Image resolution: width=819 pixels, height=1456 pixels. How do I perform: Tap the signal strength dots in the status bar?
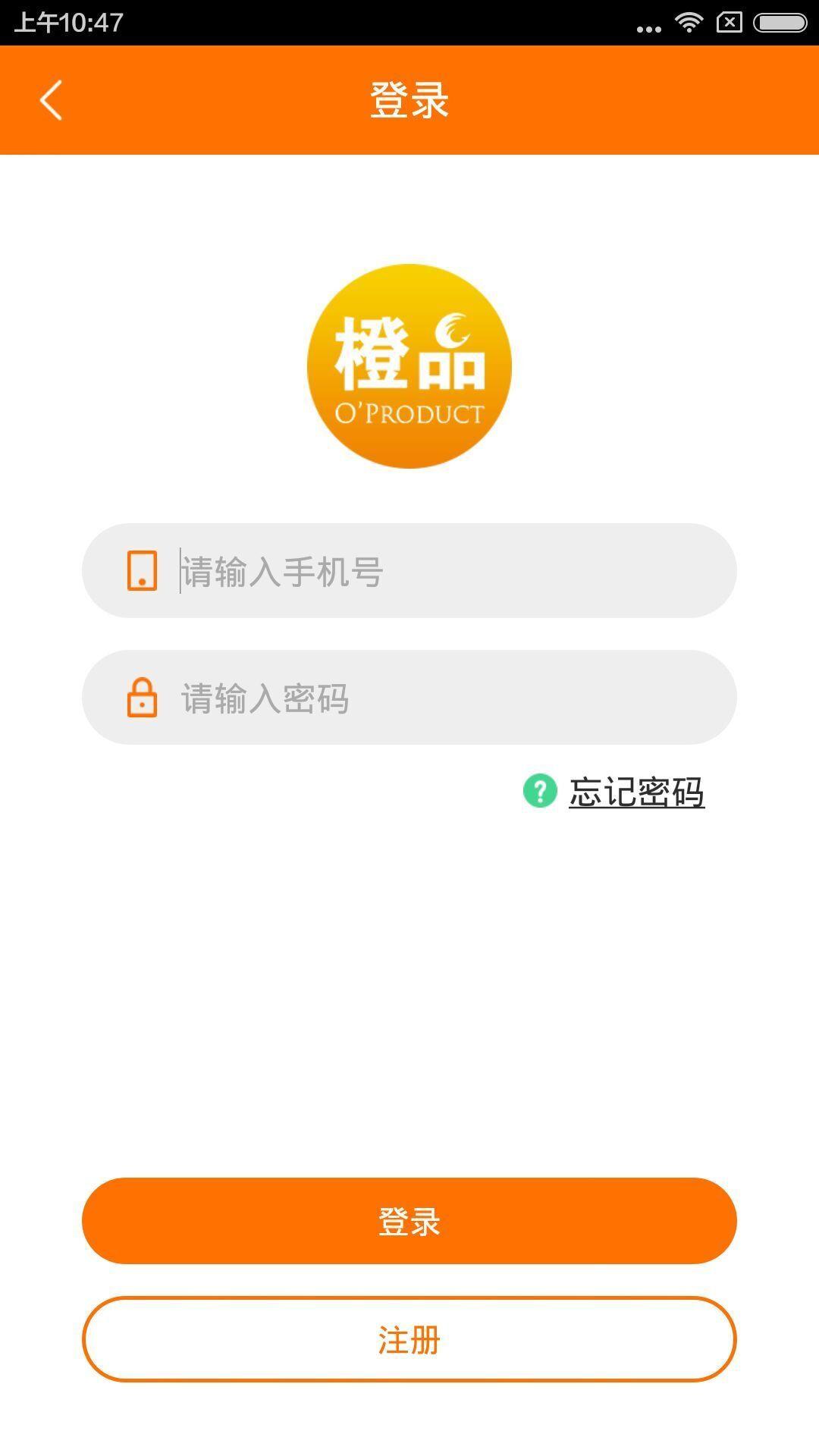(x=649, y=27)
